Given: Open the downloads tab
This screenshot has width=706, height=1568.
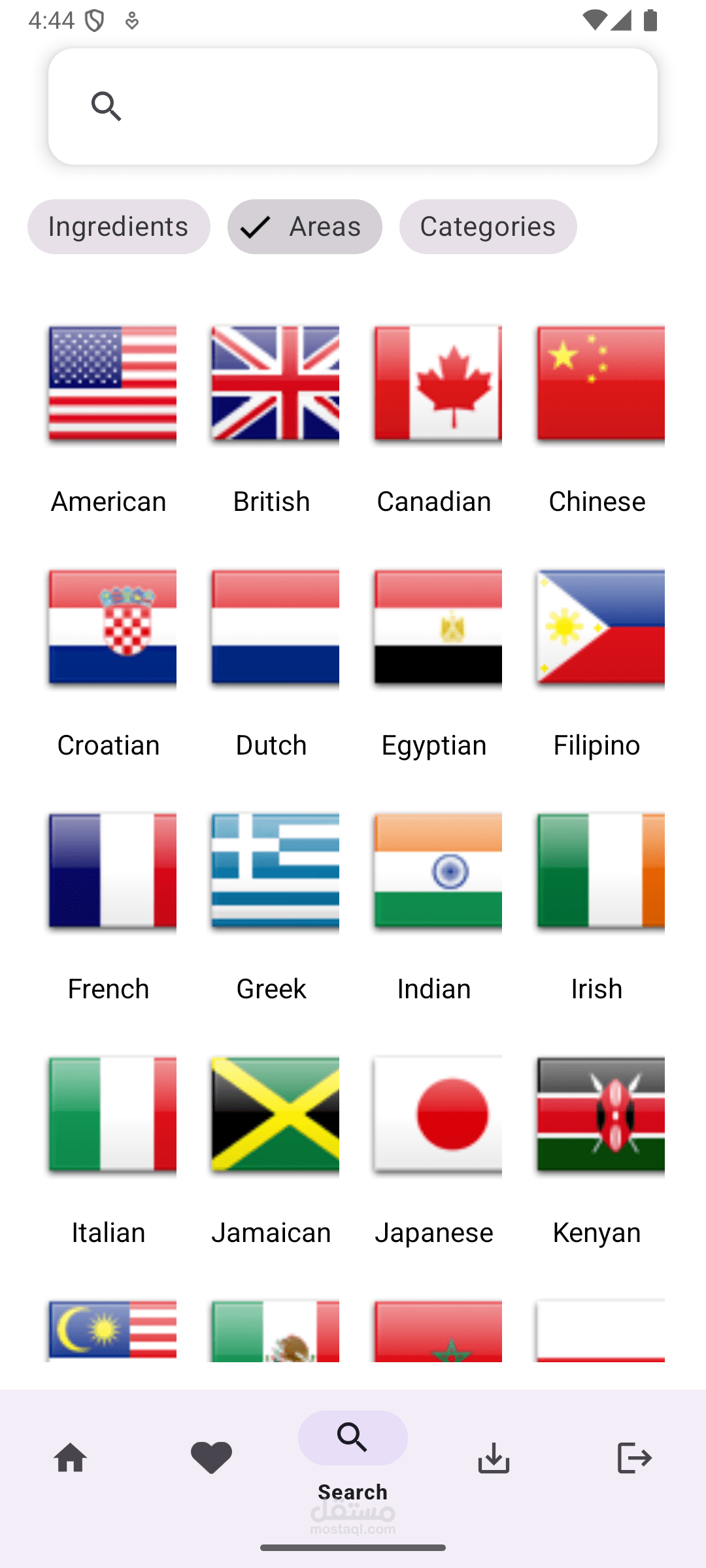Looking at the screenshot, I should tap(494, 1458).
